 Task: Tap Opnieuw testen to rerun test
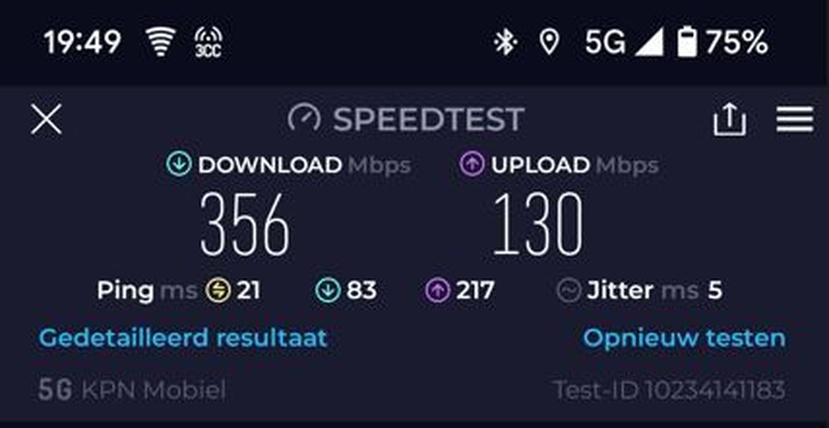coord(683,338)
